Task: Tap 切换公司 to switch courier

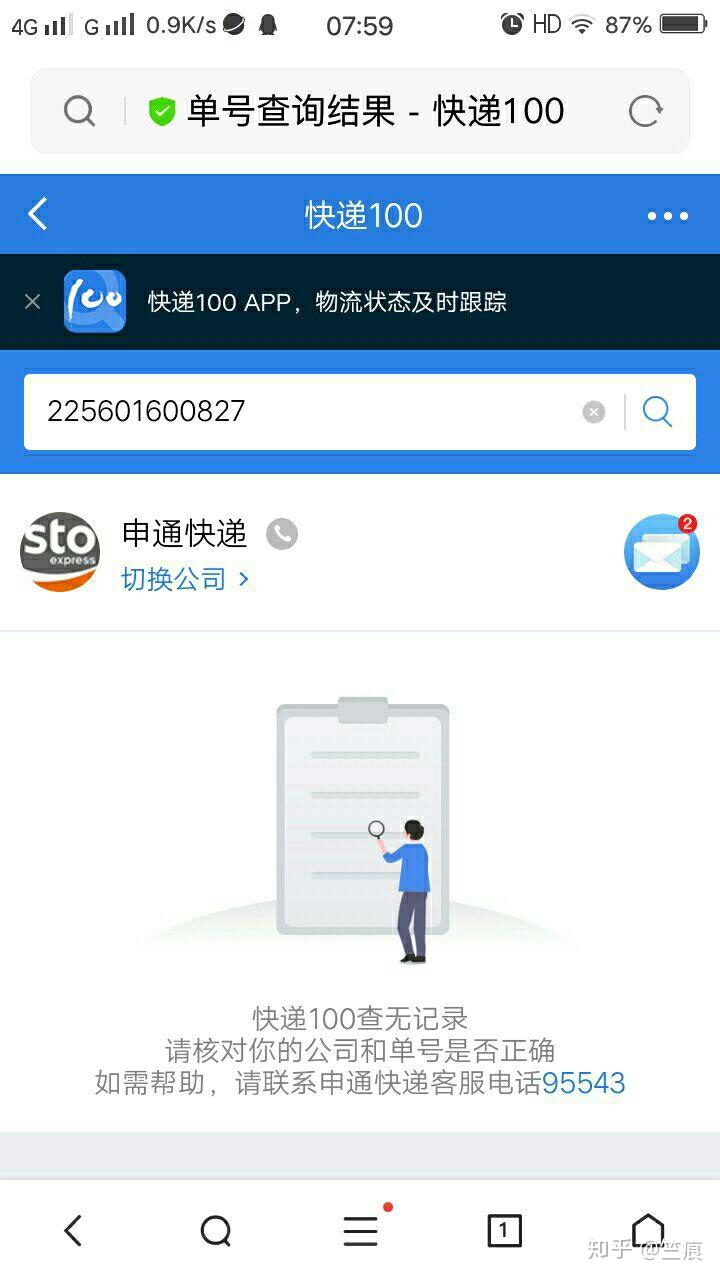Action: pyautogui.click(x=185, y=579)
